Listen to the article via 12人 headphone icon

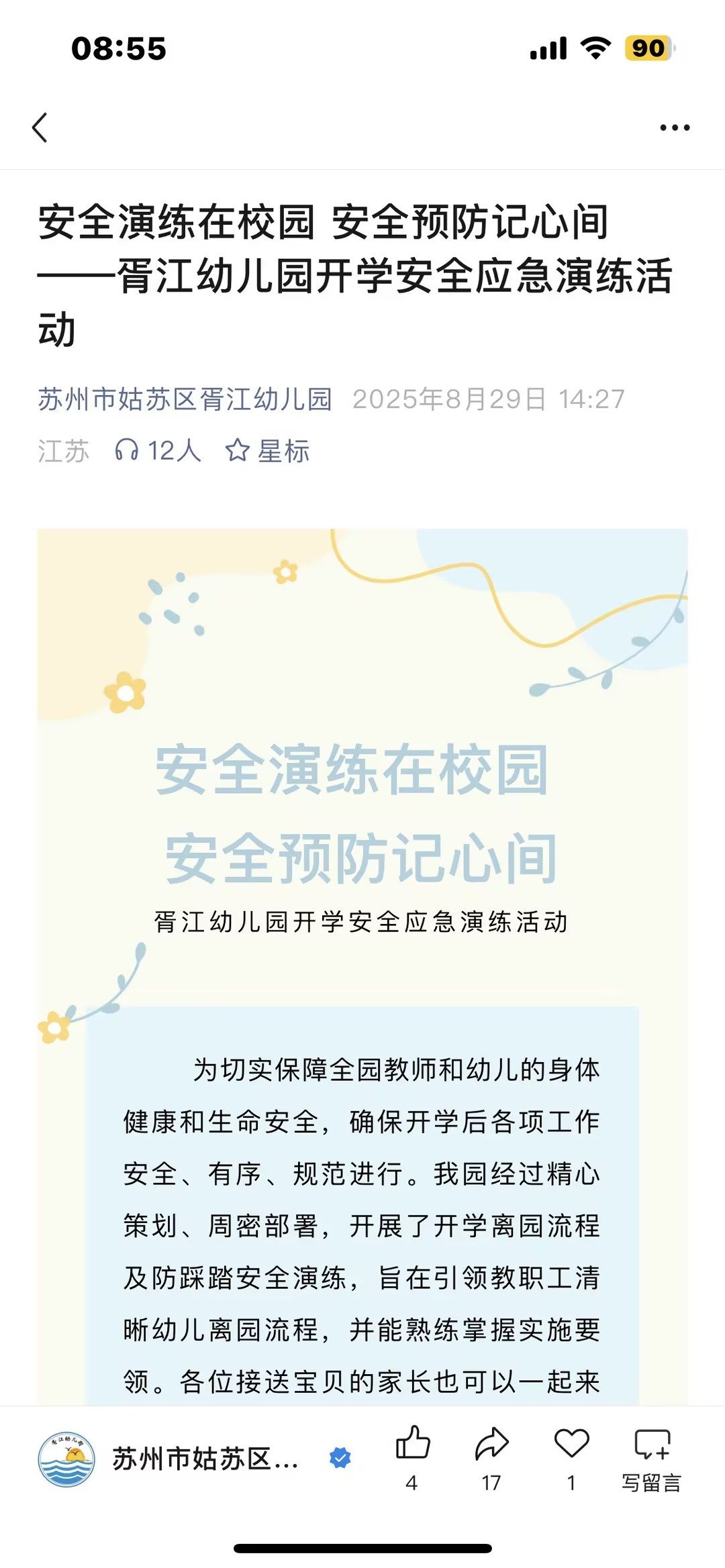tap(158, 450)
